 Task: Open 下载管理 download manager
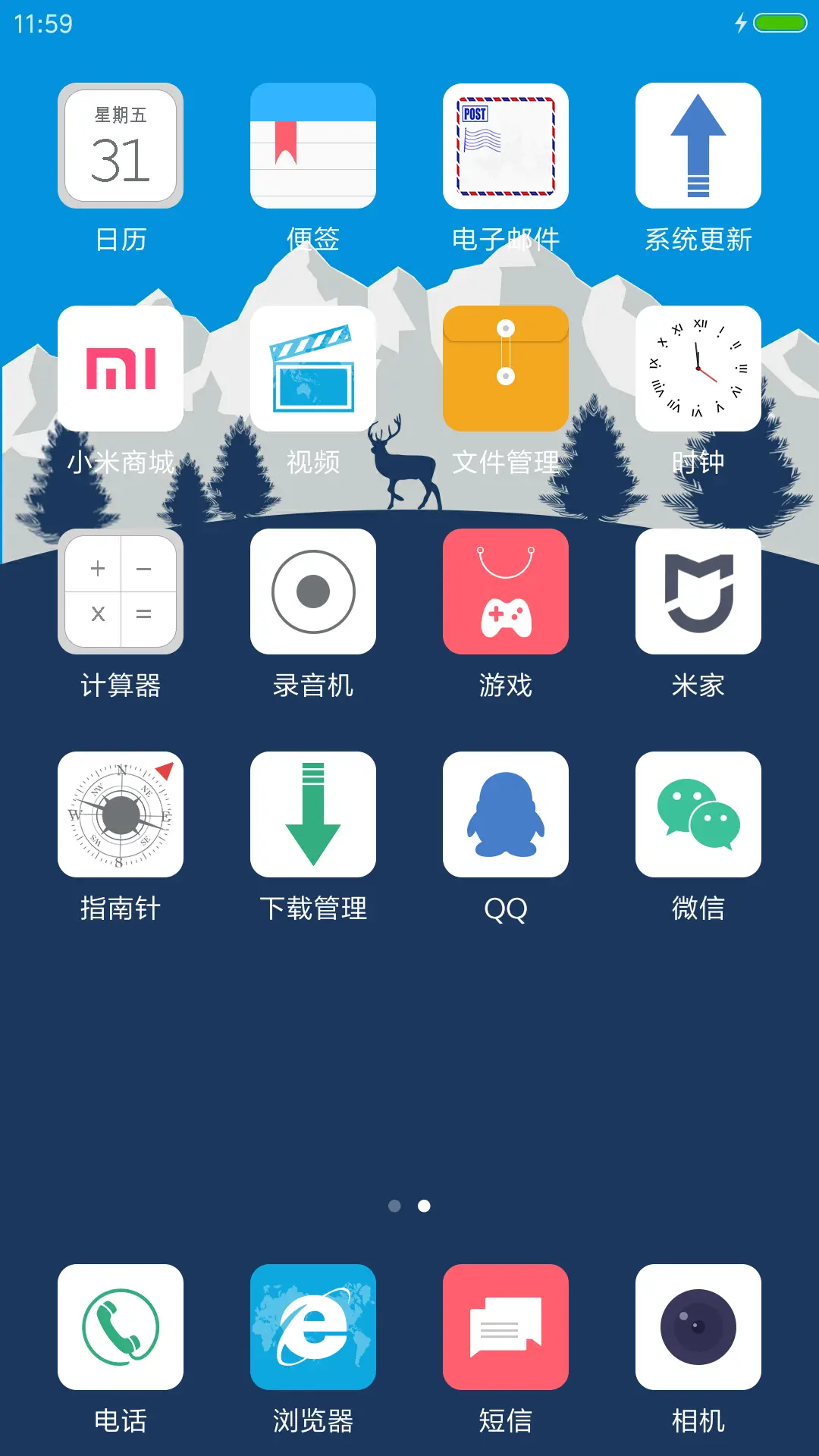[x=312, y=814]
